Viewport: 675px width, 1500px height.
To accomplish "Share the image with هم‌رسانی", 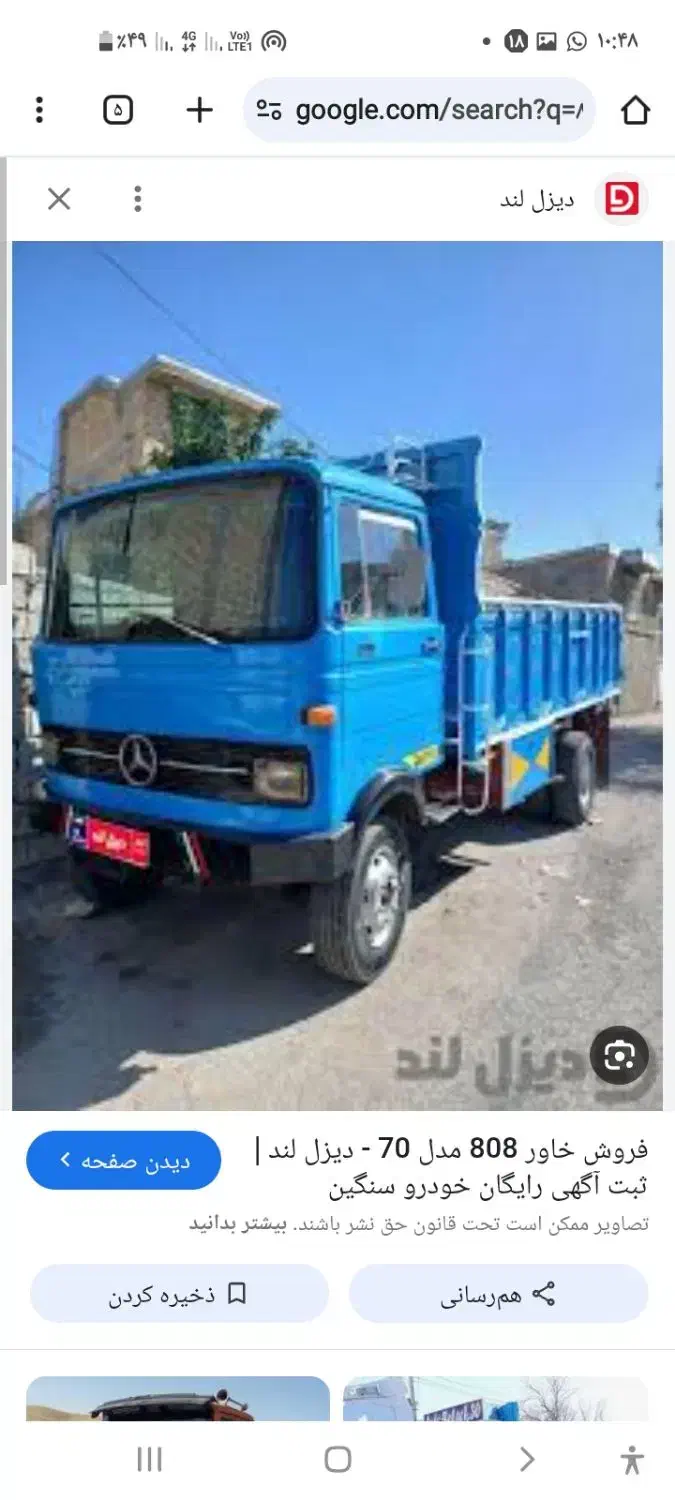I will tap(498, 1294).
